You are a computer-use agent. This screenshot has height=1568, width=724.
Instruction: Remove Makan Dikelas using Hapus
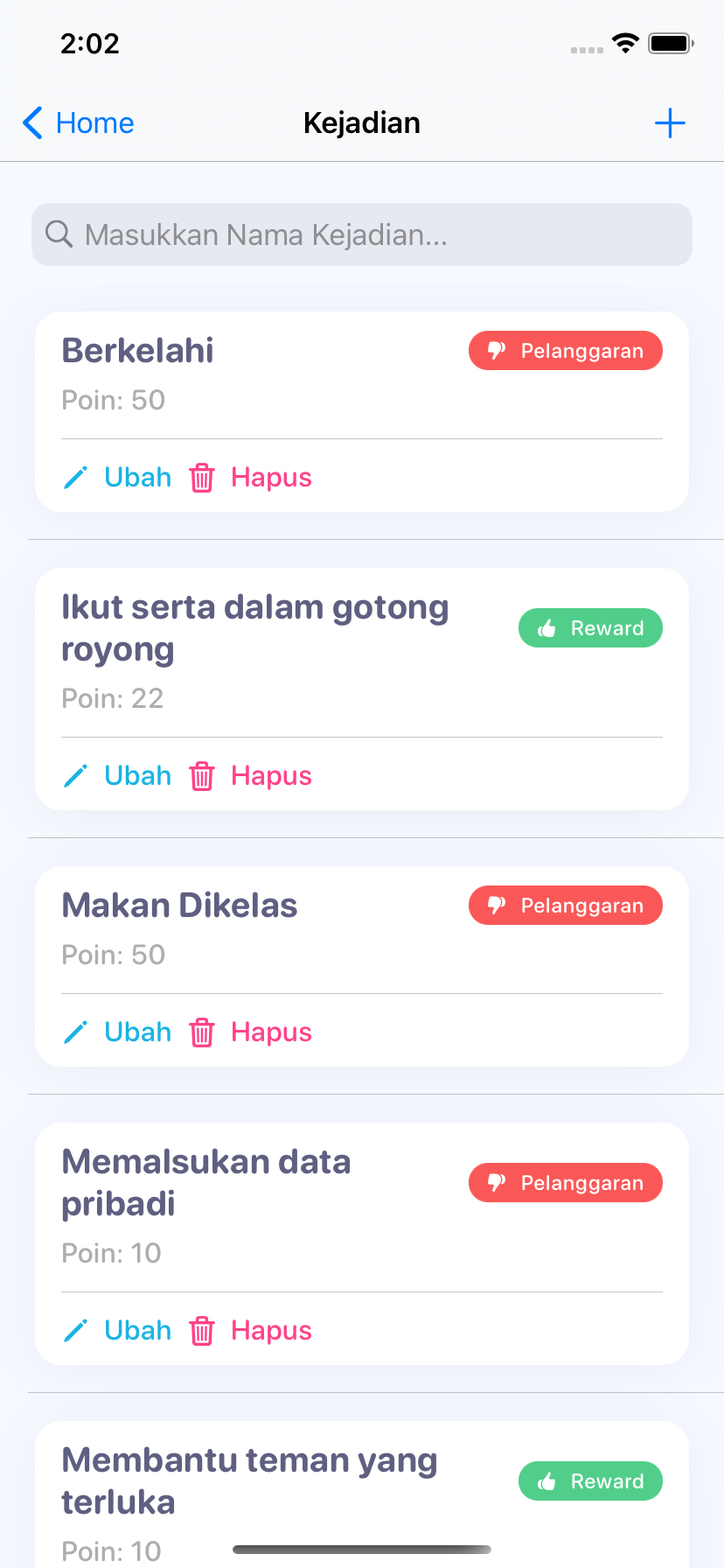pyautogui.click(x=251, y=1032)
